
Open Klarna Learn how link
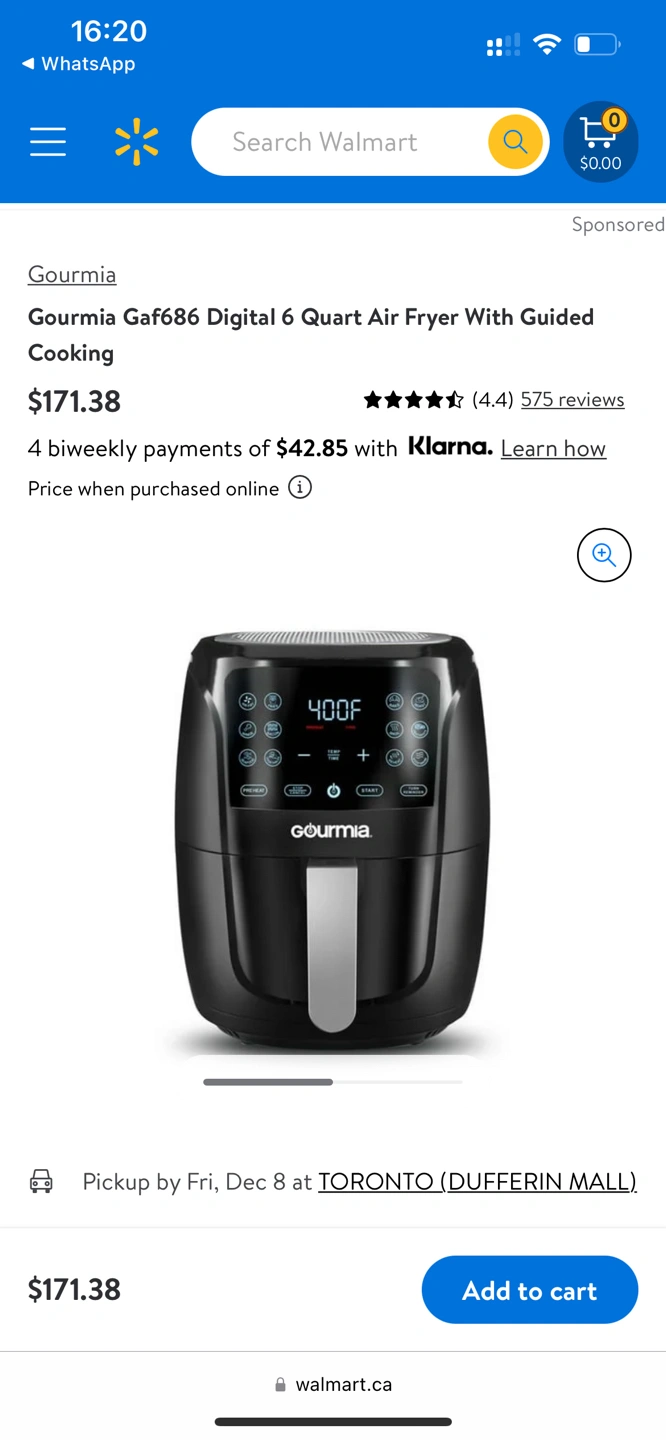553,449
